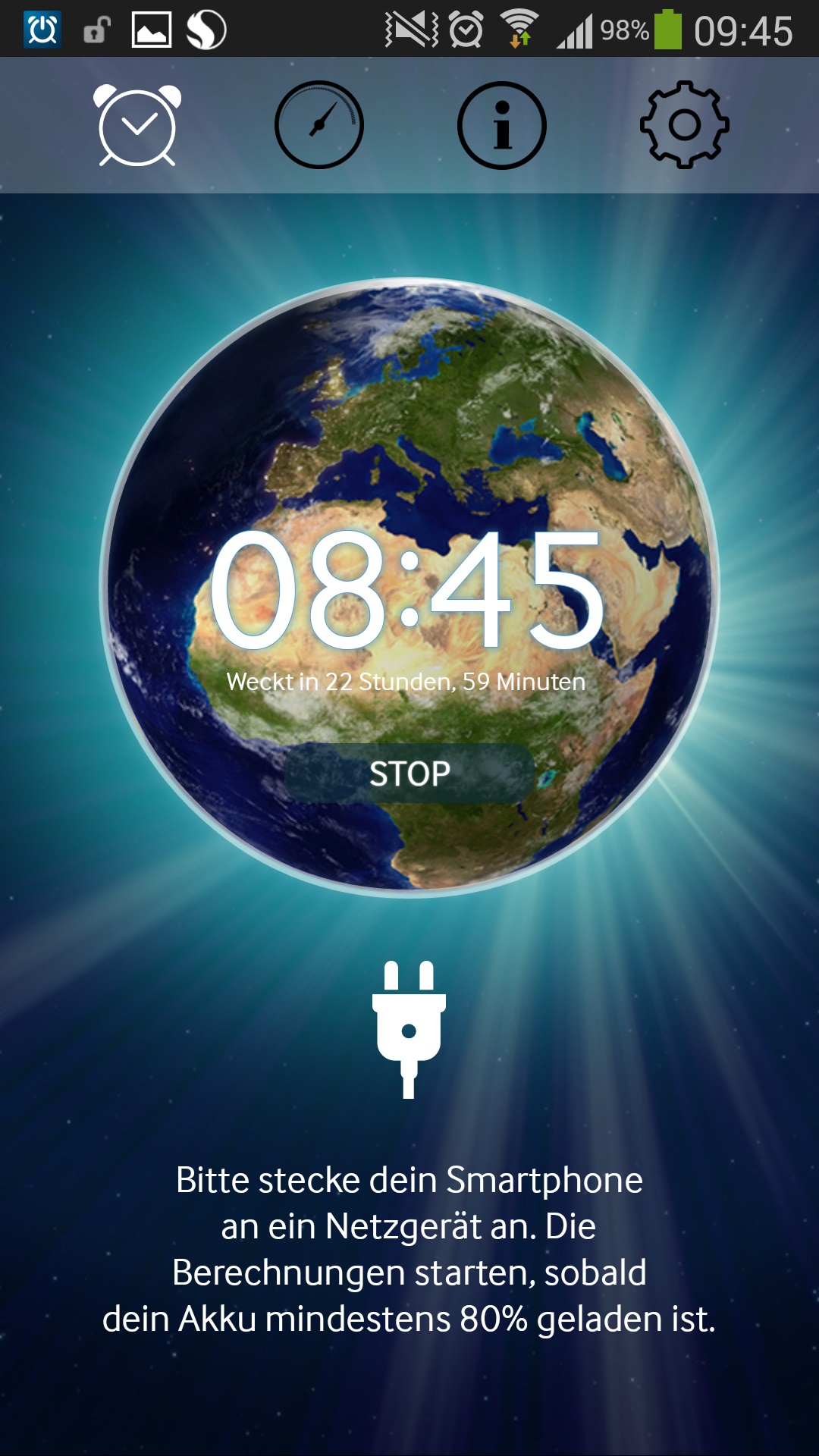The image size is (819, 1456).
Task: Open the alarm clock tab
Action: tap(137, 125)
